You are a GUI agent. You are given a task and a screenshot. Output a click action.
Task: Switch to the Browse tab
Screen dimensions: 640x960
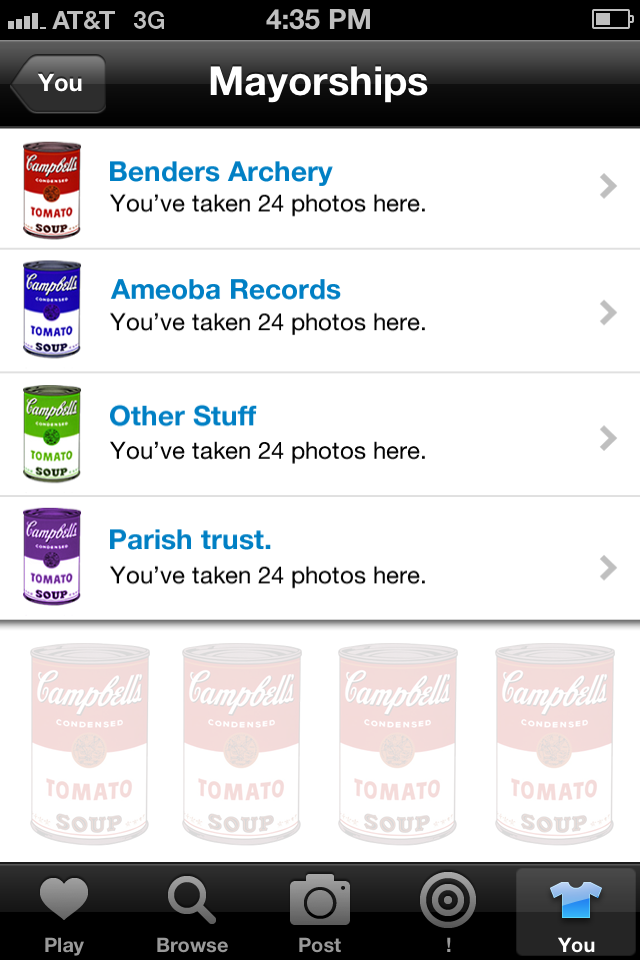click(x=192, y=914)
